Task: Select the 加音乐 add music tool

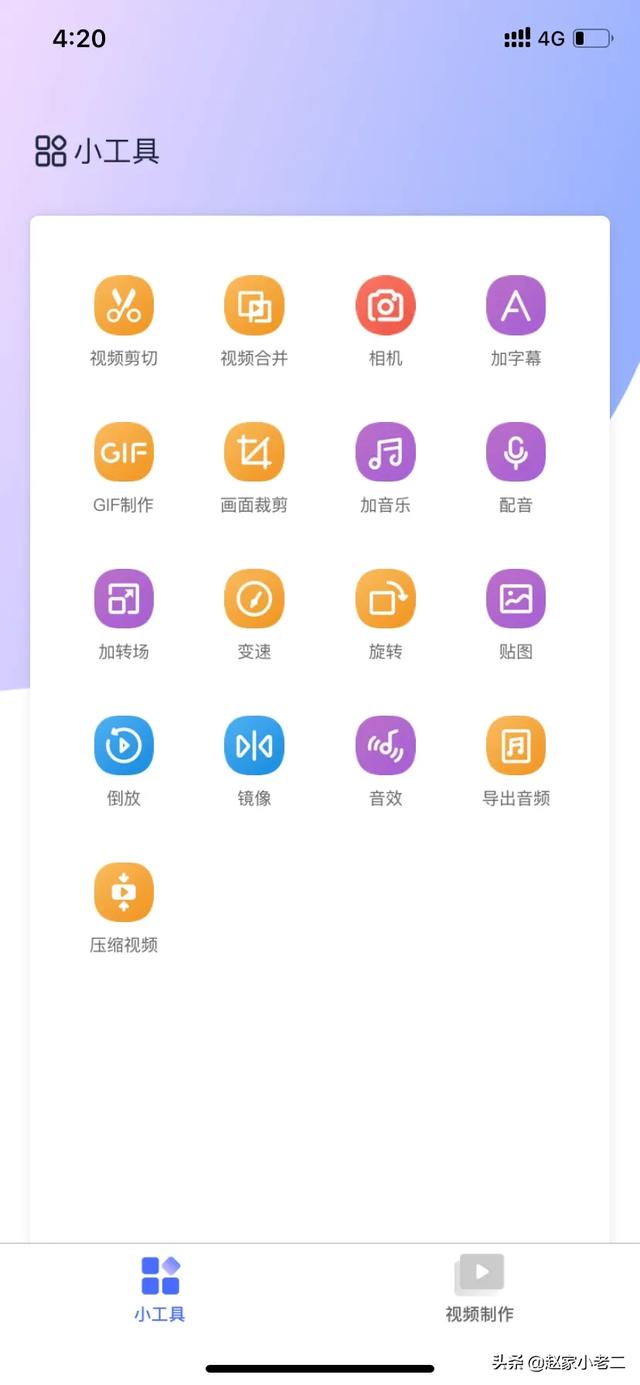Action: click(x=385, y=452)
